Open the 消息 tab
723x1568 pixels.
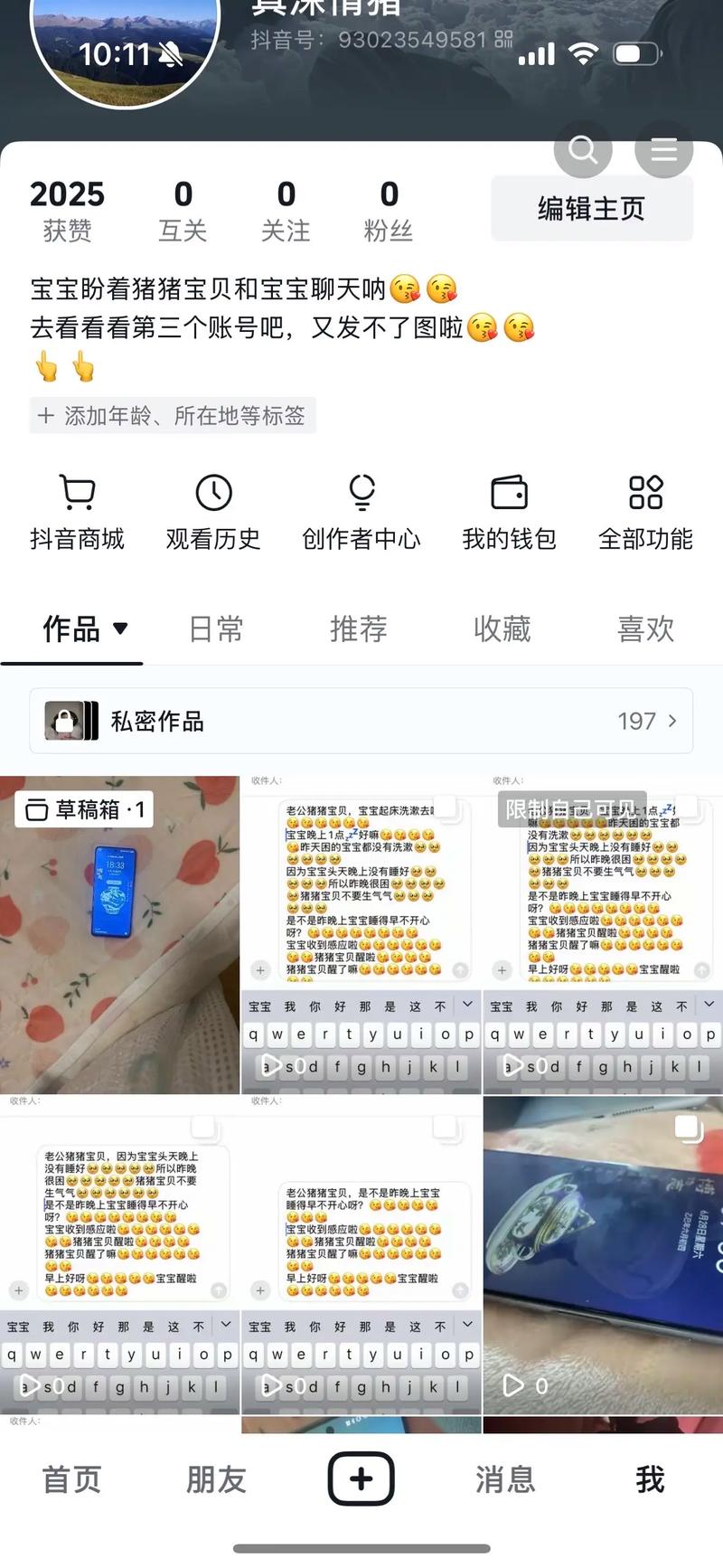click(505, 1479)
